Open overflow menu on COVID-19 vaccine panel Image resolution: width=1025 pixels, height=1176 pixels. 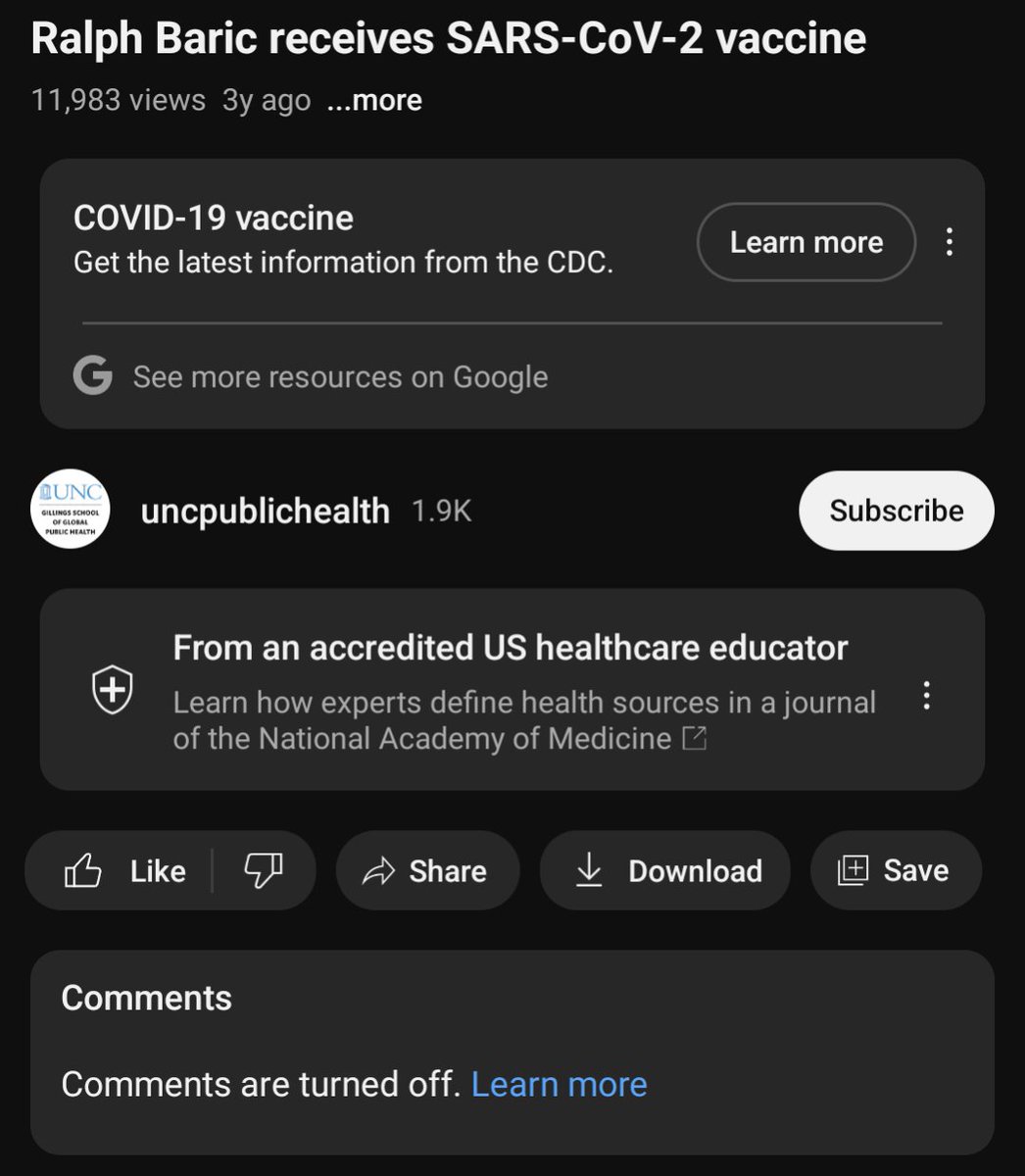tap(949, 242)
